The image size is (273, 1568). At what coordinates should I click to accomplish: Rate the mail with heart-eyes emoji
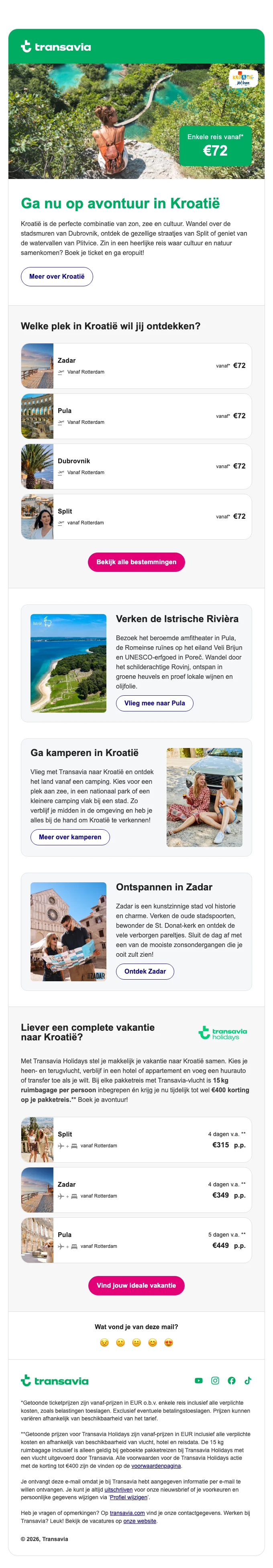(x=169, y=1343)
